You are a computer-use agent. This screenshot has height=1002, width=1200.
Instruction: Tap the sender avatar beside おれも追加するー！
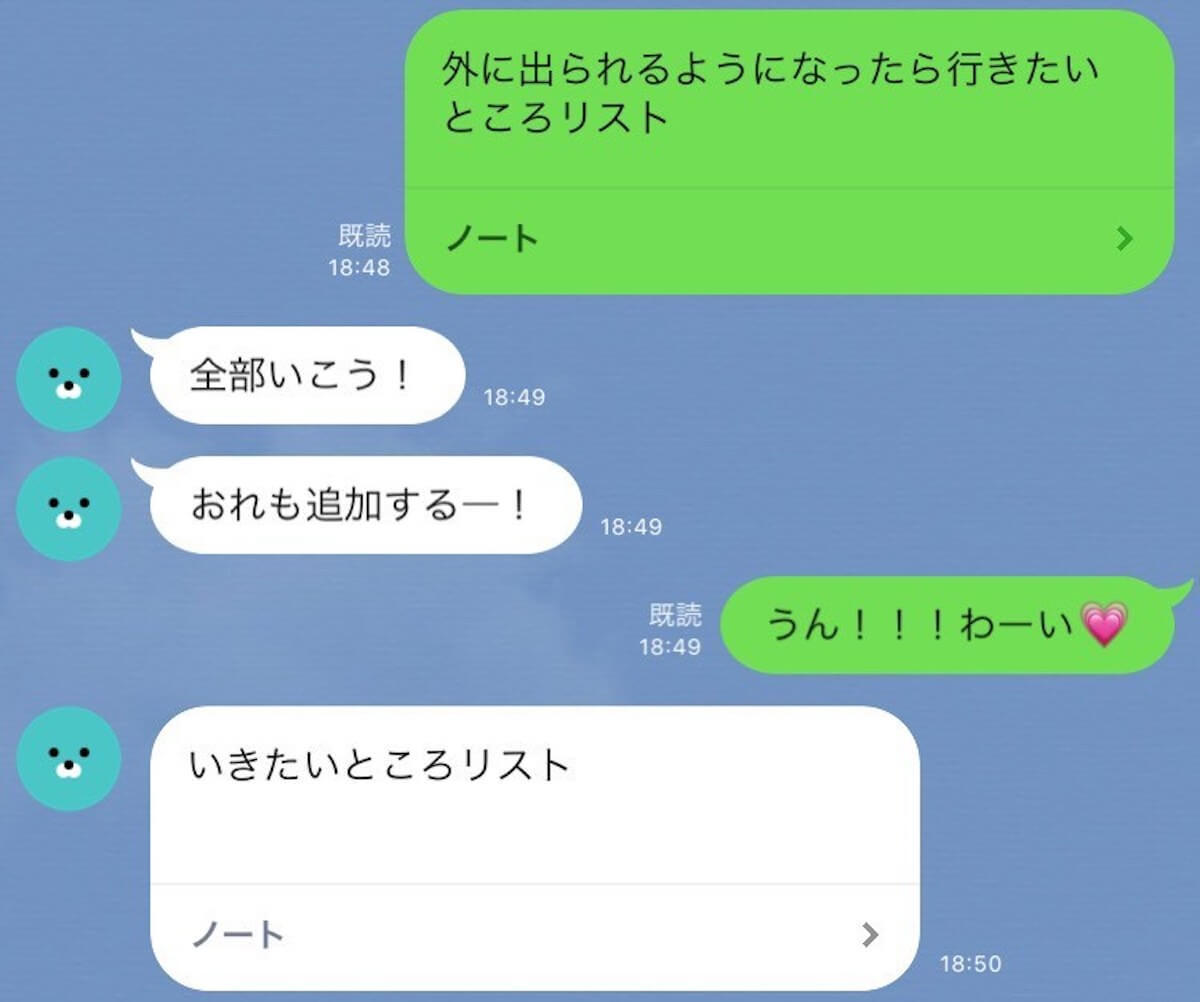pyautogui.click(x=69, y=508)
